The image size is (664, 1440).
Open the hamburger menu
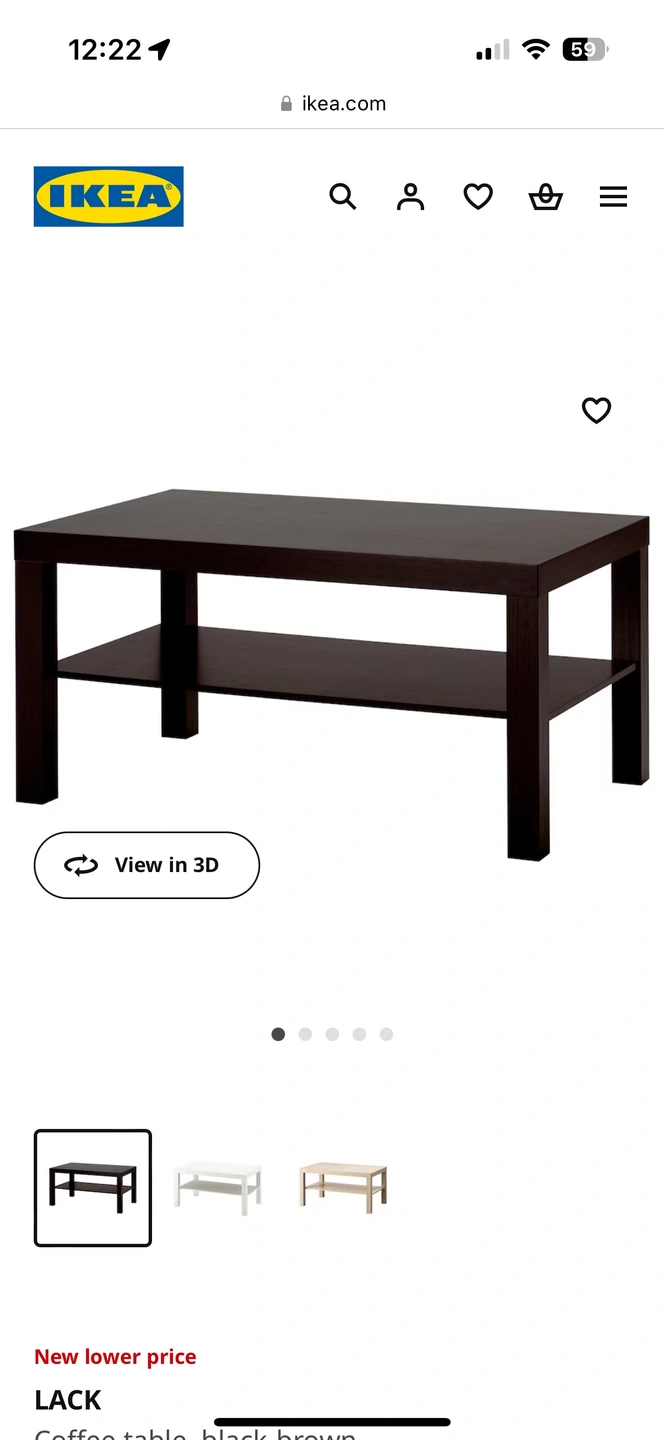[x=613, y=197]
